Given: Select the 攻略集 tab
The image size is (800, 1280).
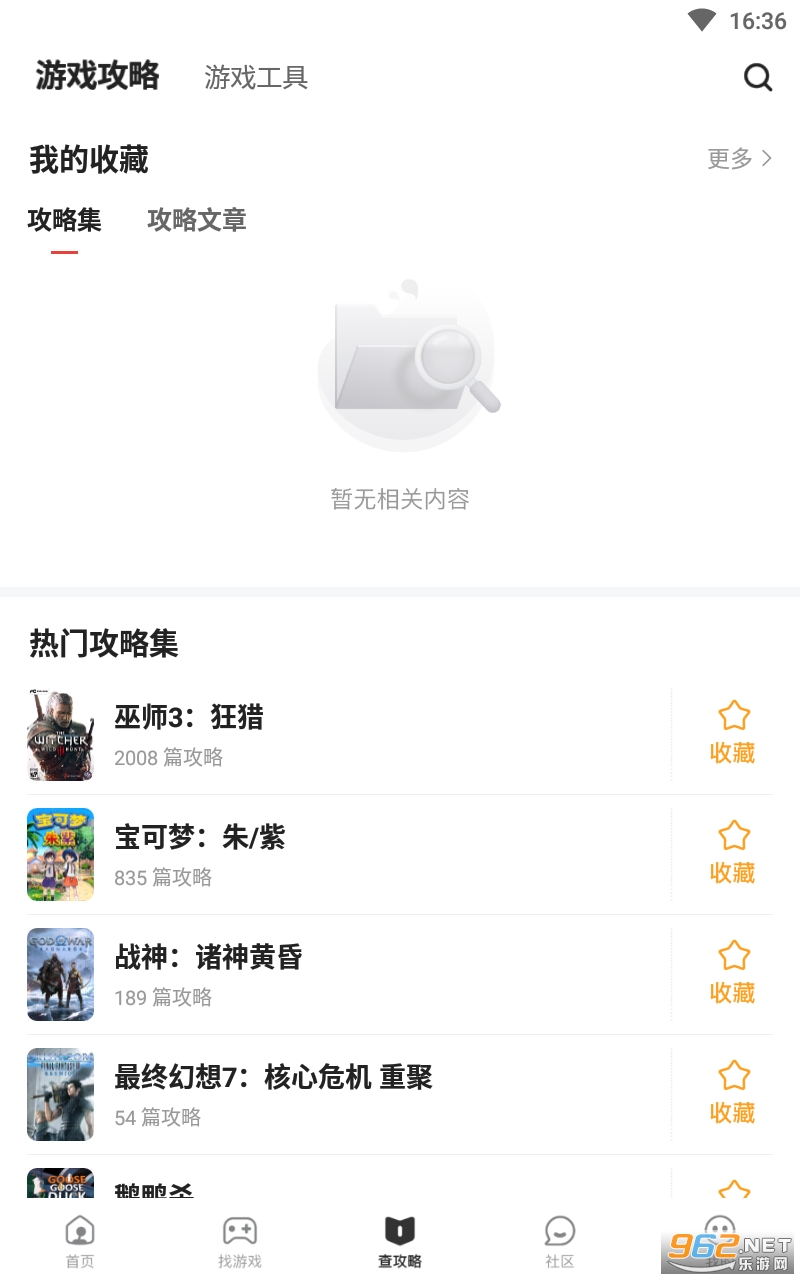Looking at the screenshot, I should pyautogui.click(x=65, y=220).
